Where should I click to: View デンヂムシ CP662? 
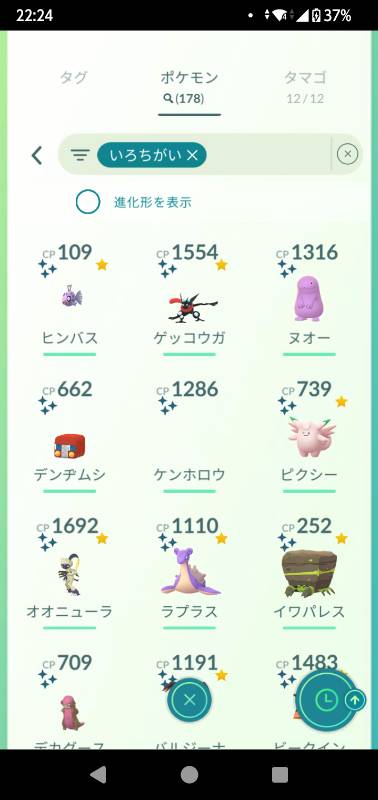[x=70, y=435]
